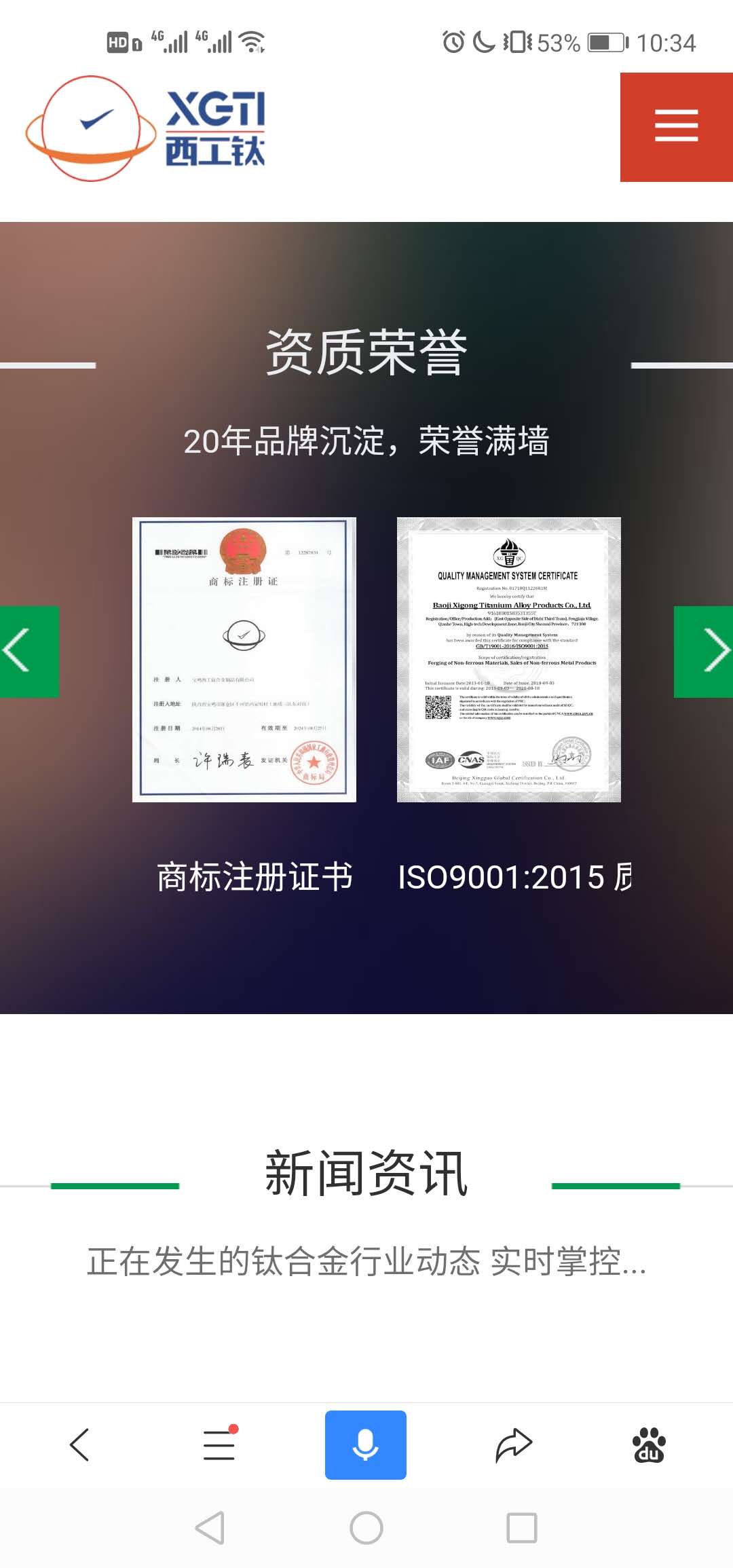Image resolution: width=733 pixels, height=1568 pixels.
Task: Start voice search with microphone button
Action: 365,1444
